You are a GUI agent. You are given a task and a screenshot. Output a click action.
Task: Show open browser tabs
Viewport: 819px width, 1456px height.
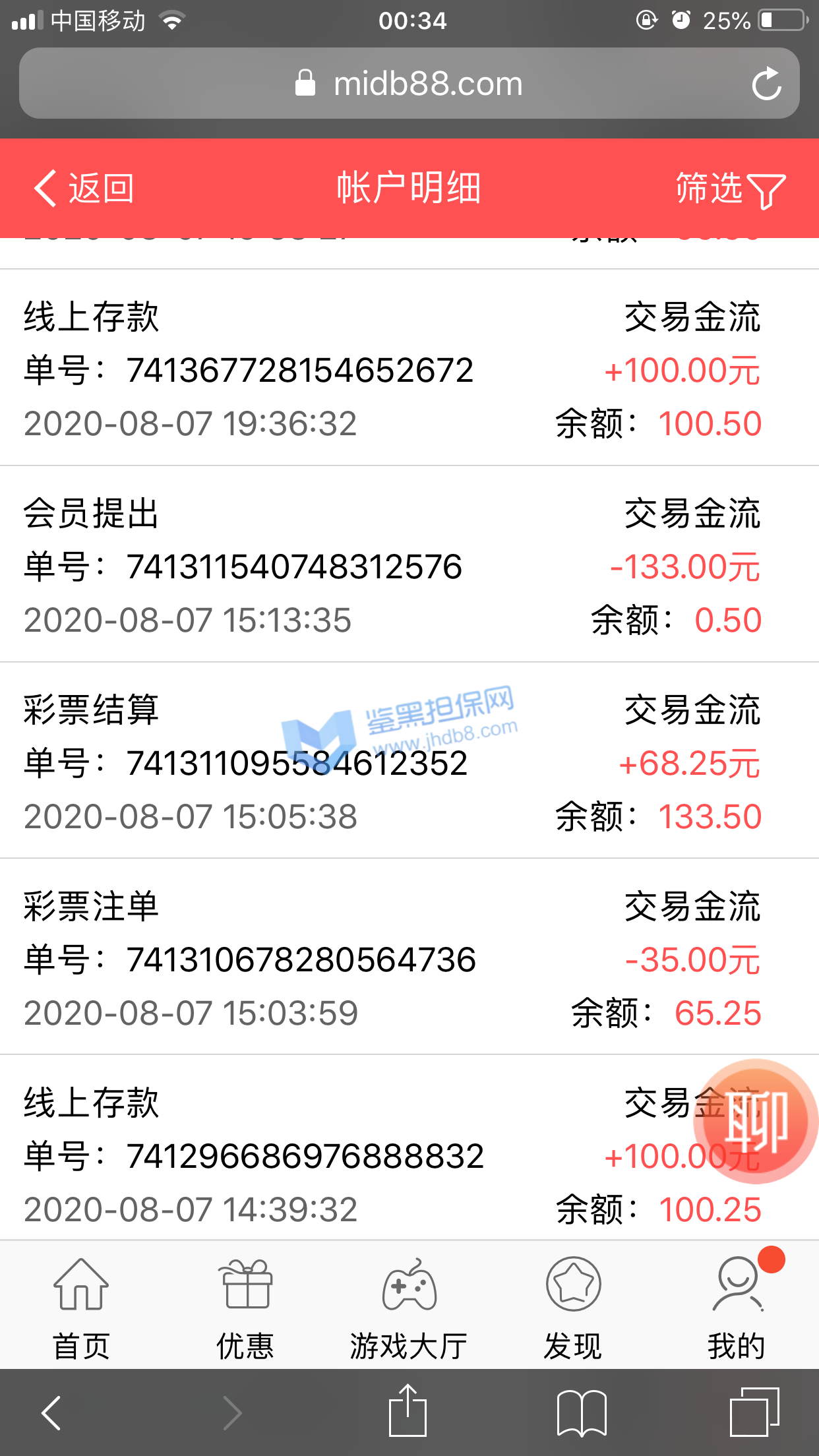coord(754,1412)
